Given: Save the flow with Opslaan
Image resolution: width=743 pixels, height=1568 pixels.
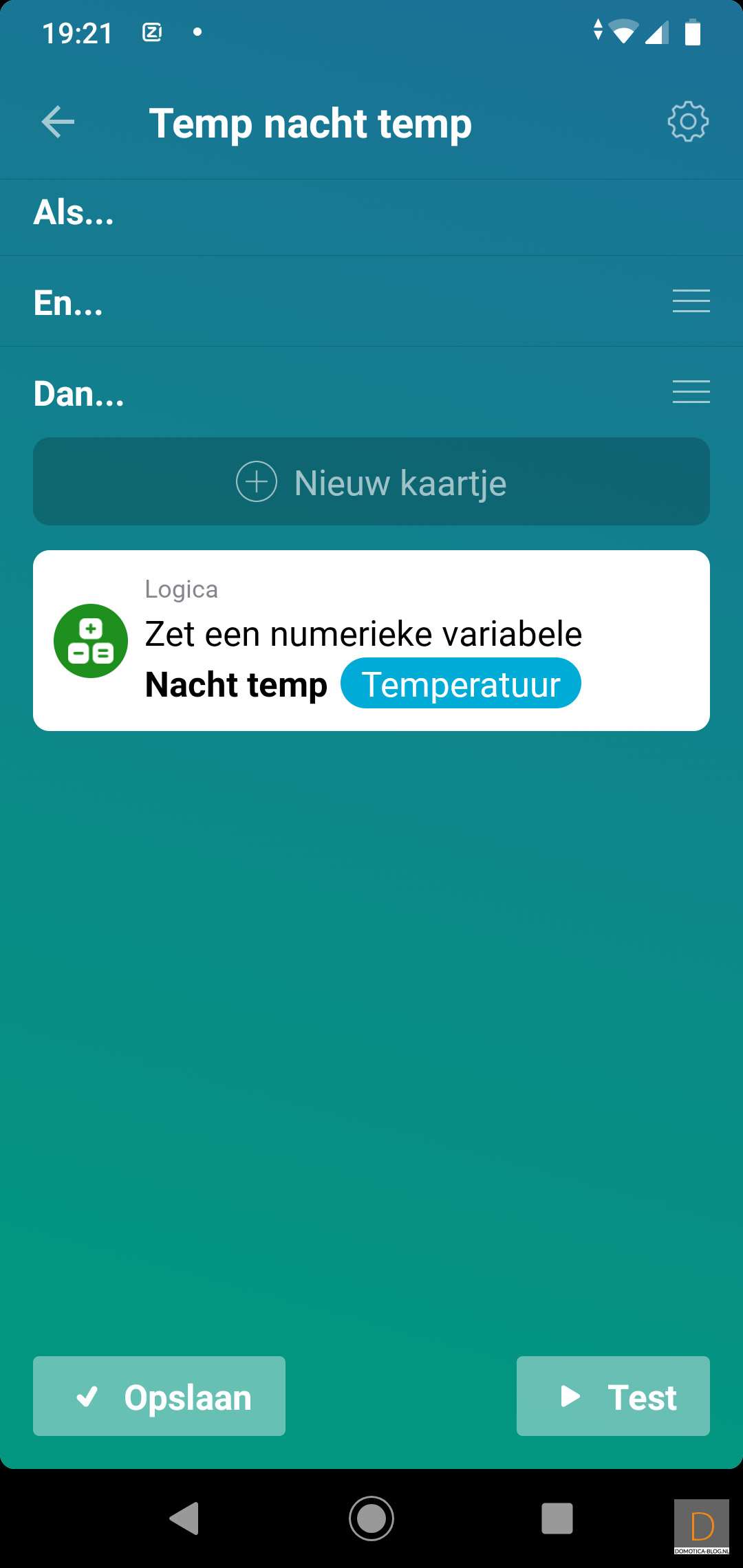Looking at the screenshot, I should [x=159, y=1395].
